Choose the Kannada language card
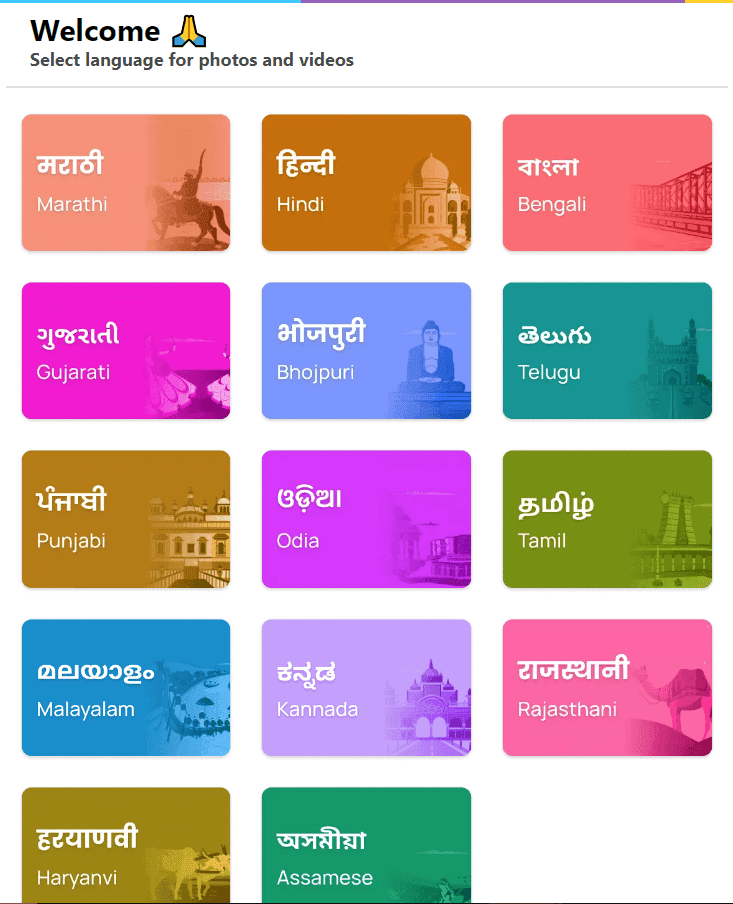Screen dimensions: 733x904 [x=366, y=688]
